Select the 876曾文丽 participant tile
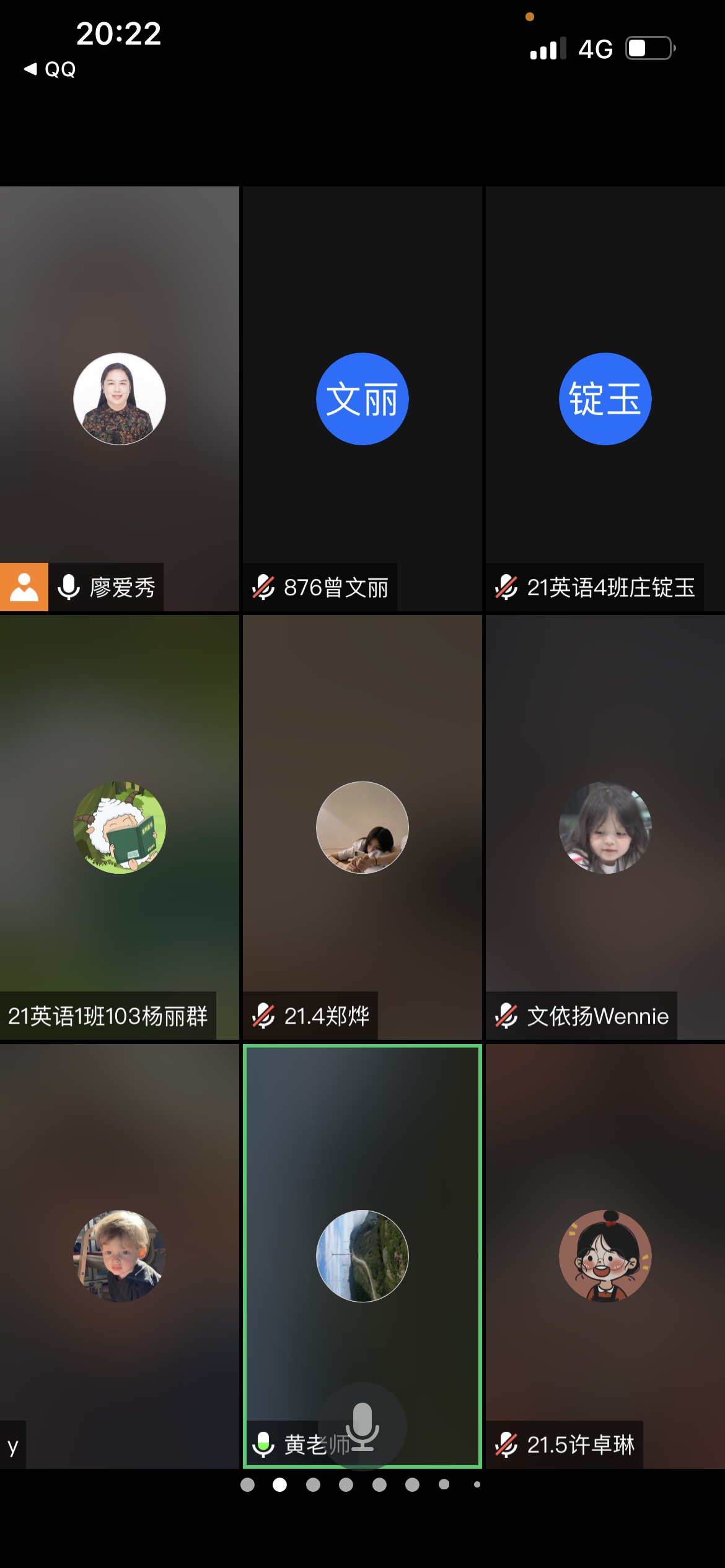725x1568 pixels. (362, 399)
